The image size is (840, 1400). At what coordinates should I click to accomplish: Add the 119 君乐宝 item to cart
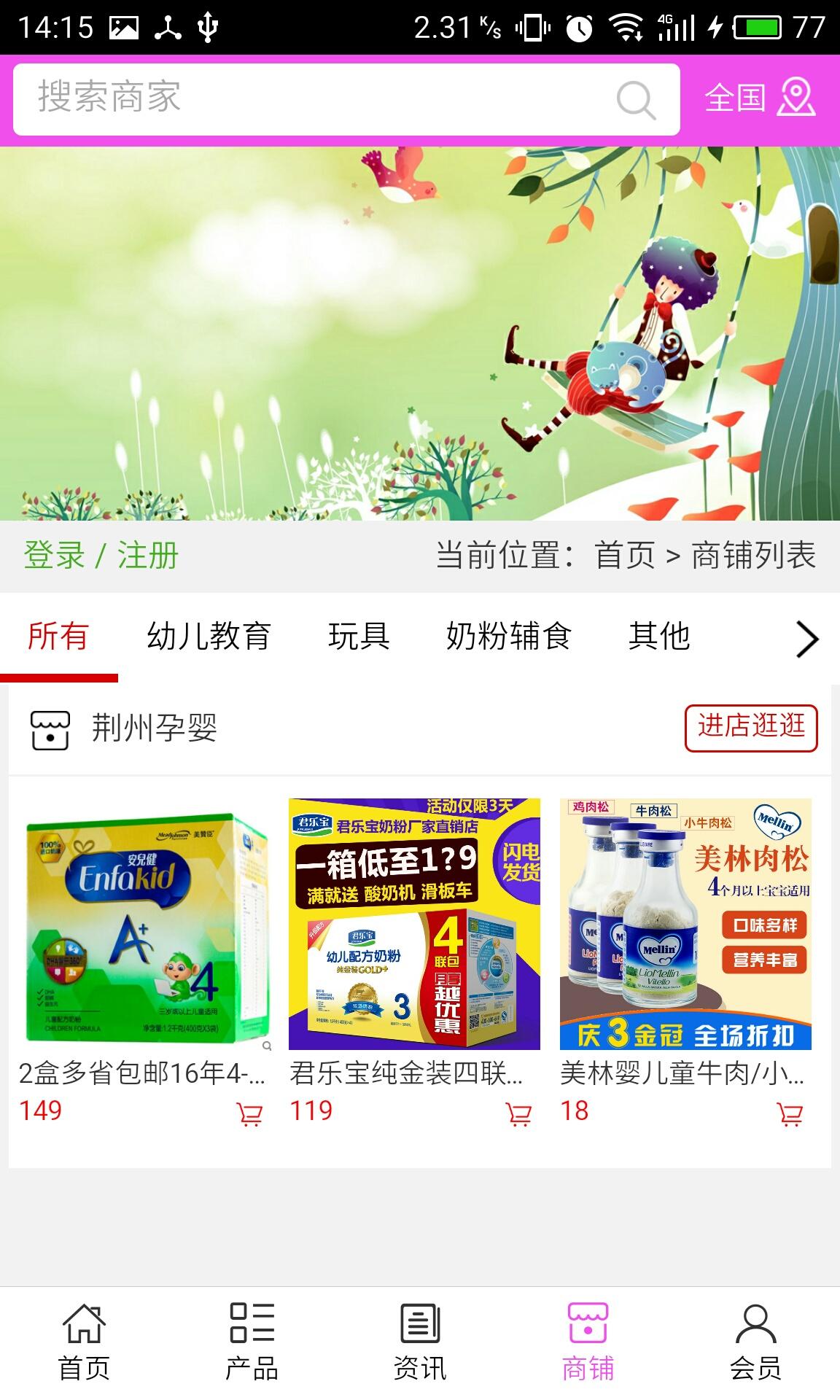(518, 1114)
